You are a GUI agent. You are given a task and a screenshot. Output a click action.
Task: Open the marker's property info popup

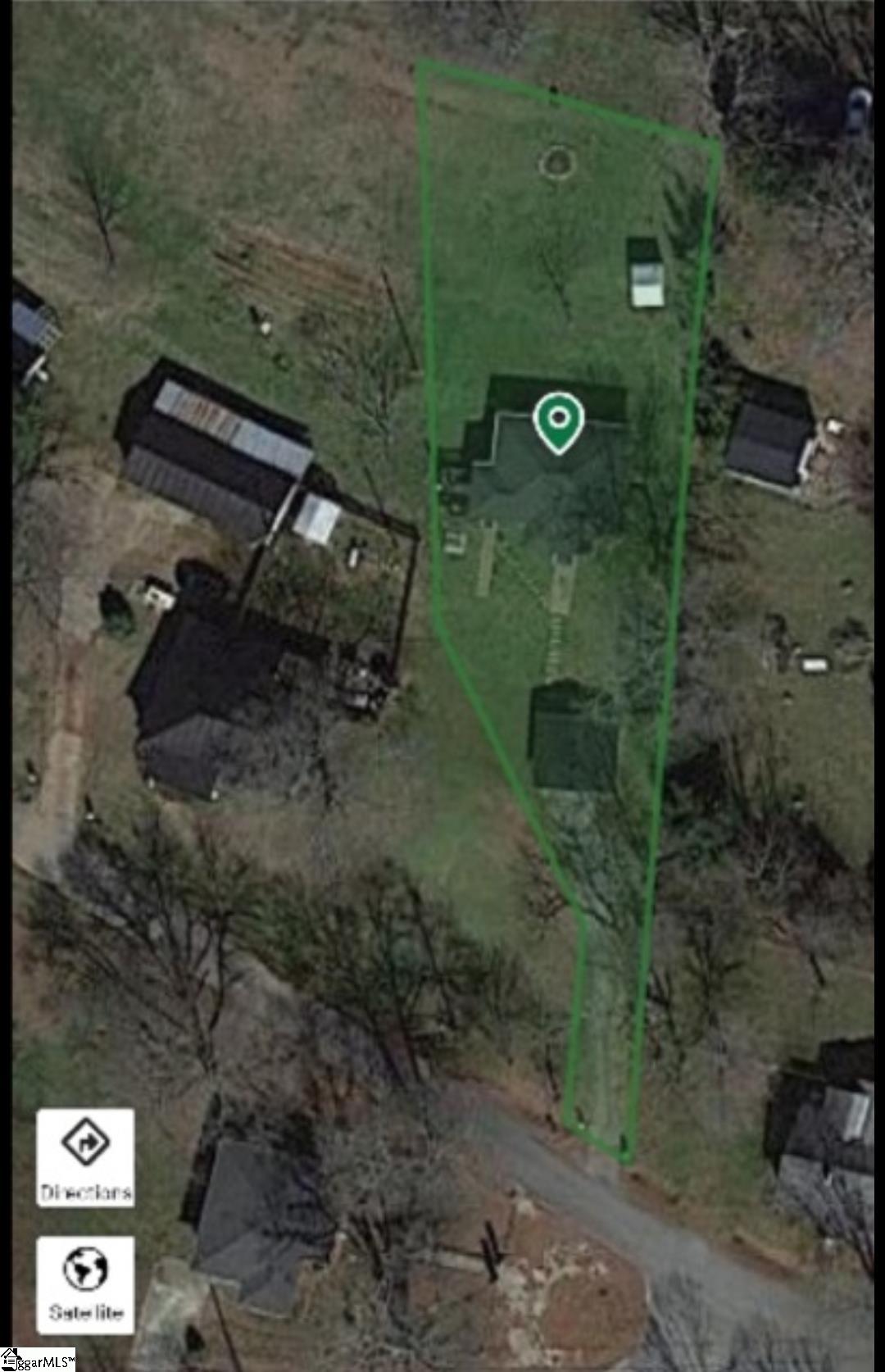tap(560, 420)
